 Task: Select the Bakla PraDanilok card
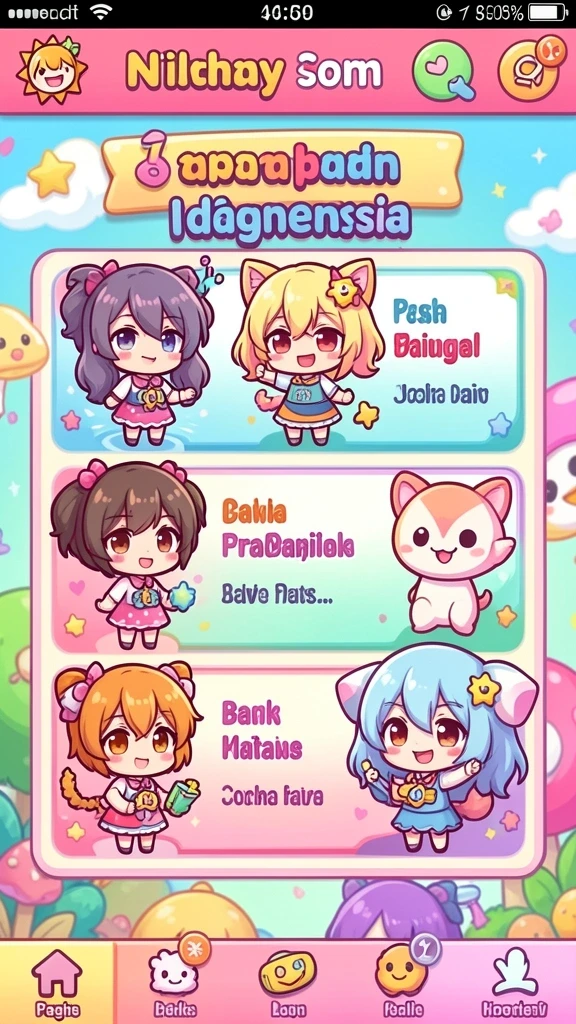[x=288, y=560]
